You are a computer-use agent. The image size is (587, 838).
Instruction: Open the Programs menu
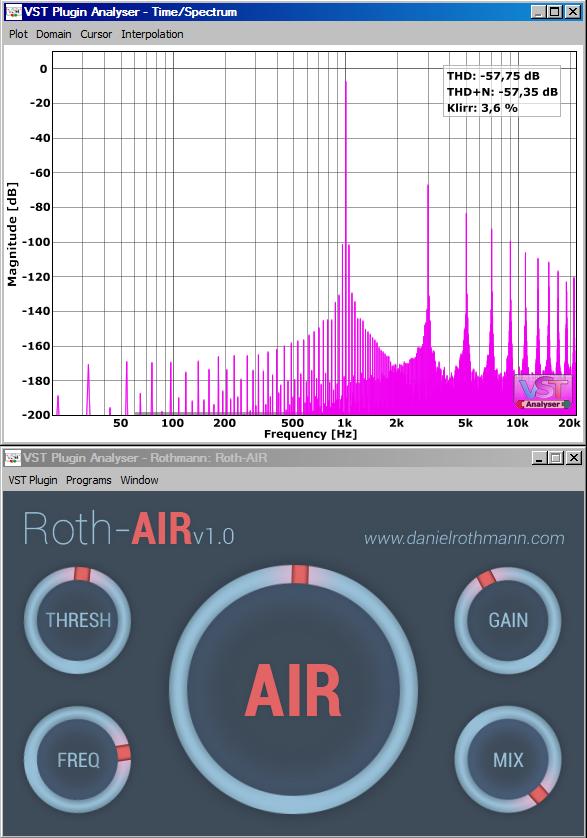[89, 480]
